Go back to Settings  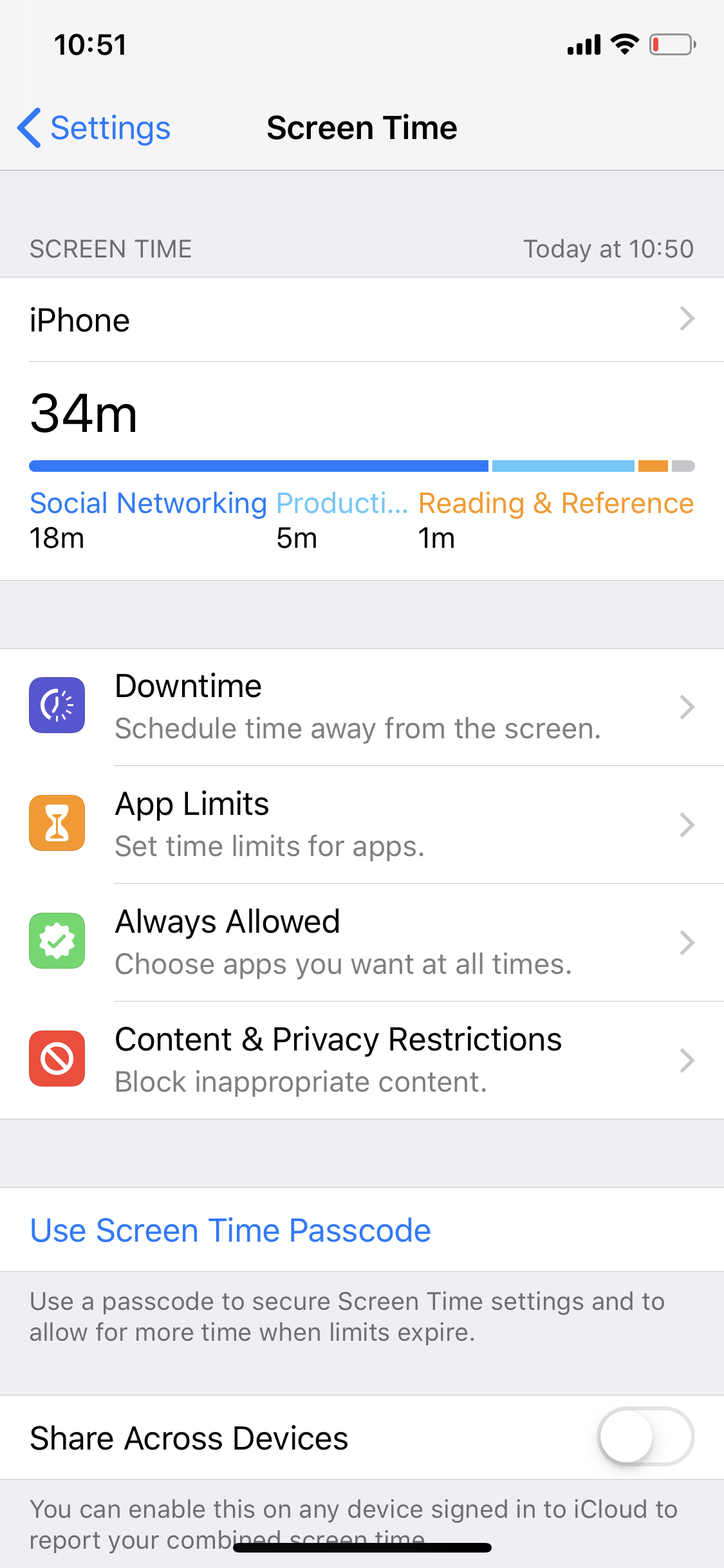pos(94,127)
